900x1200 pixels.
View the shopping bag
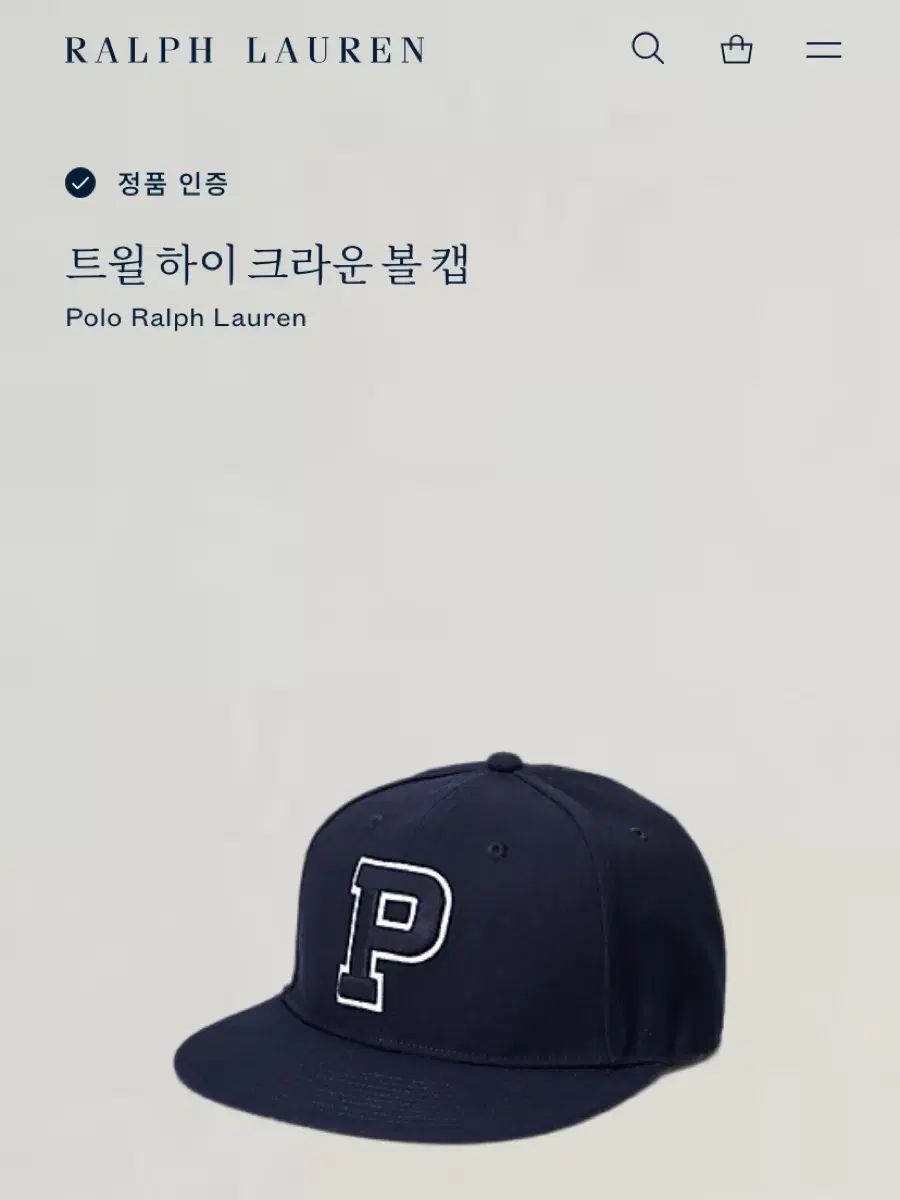[x=736, y=49]
